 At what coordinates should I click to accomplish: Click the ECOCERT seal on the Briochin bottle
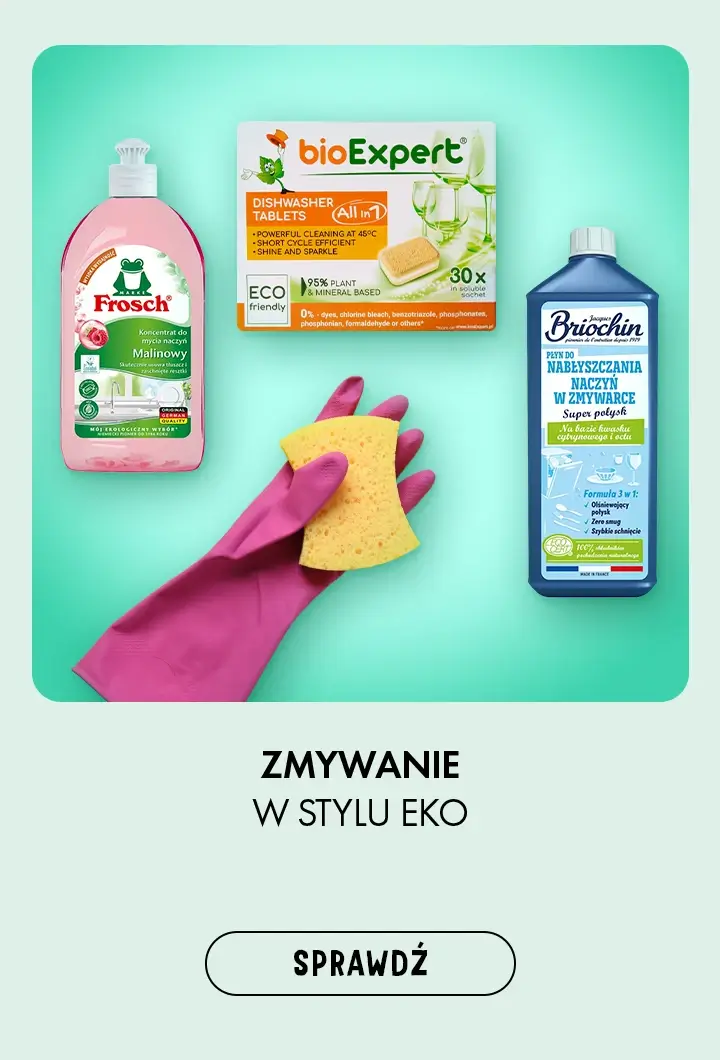[x=559, y=548]
